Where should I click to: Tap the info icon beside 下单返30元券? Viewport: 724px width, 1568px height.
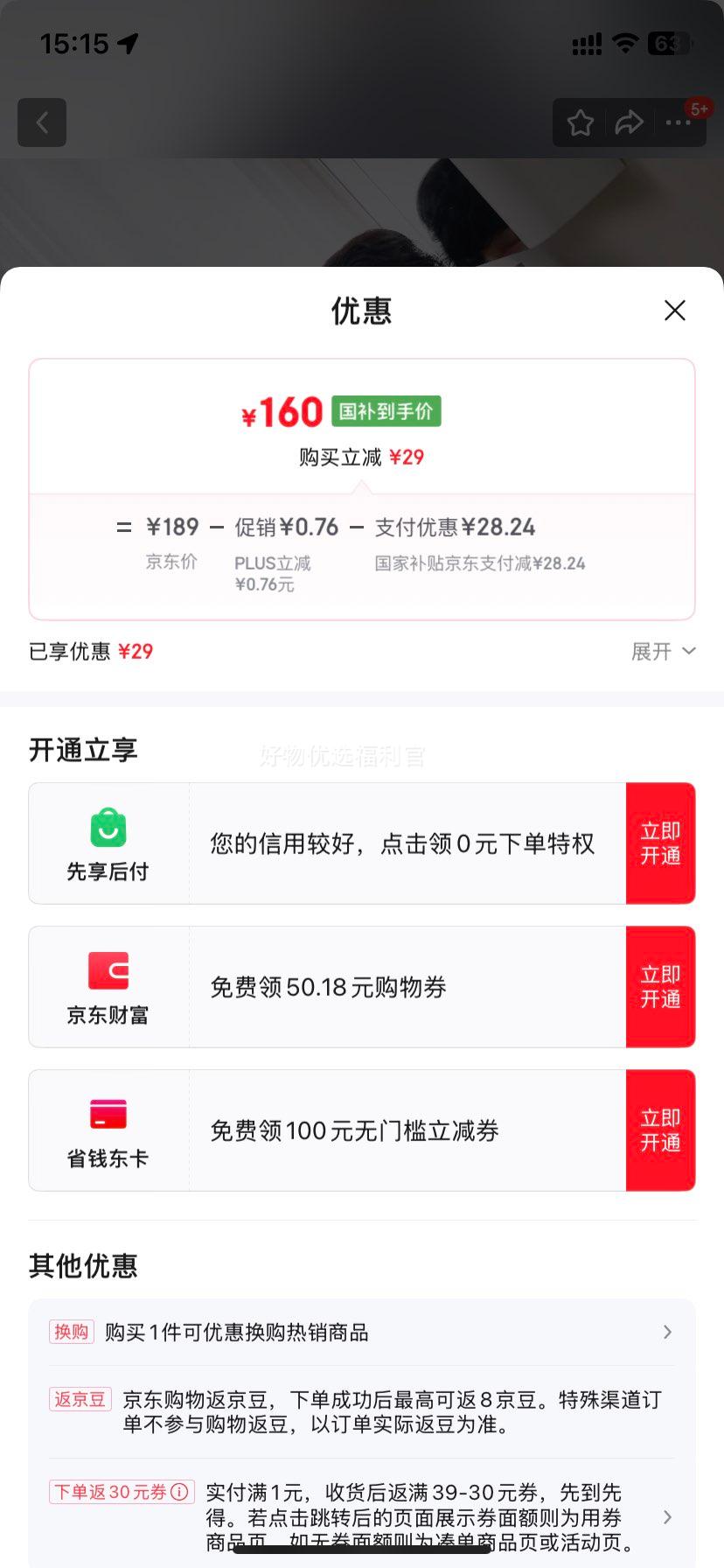coord(181,1492)
